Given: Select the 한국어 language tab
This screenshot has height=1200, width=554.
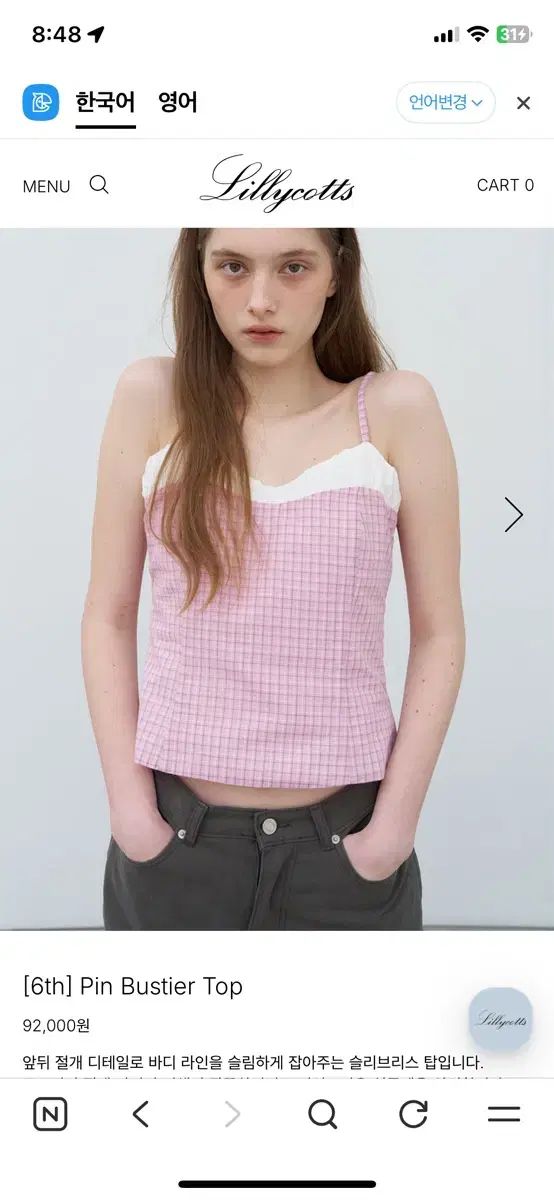Looking at the screenshot, I should tap(105, 103).
